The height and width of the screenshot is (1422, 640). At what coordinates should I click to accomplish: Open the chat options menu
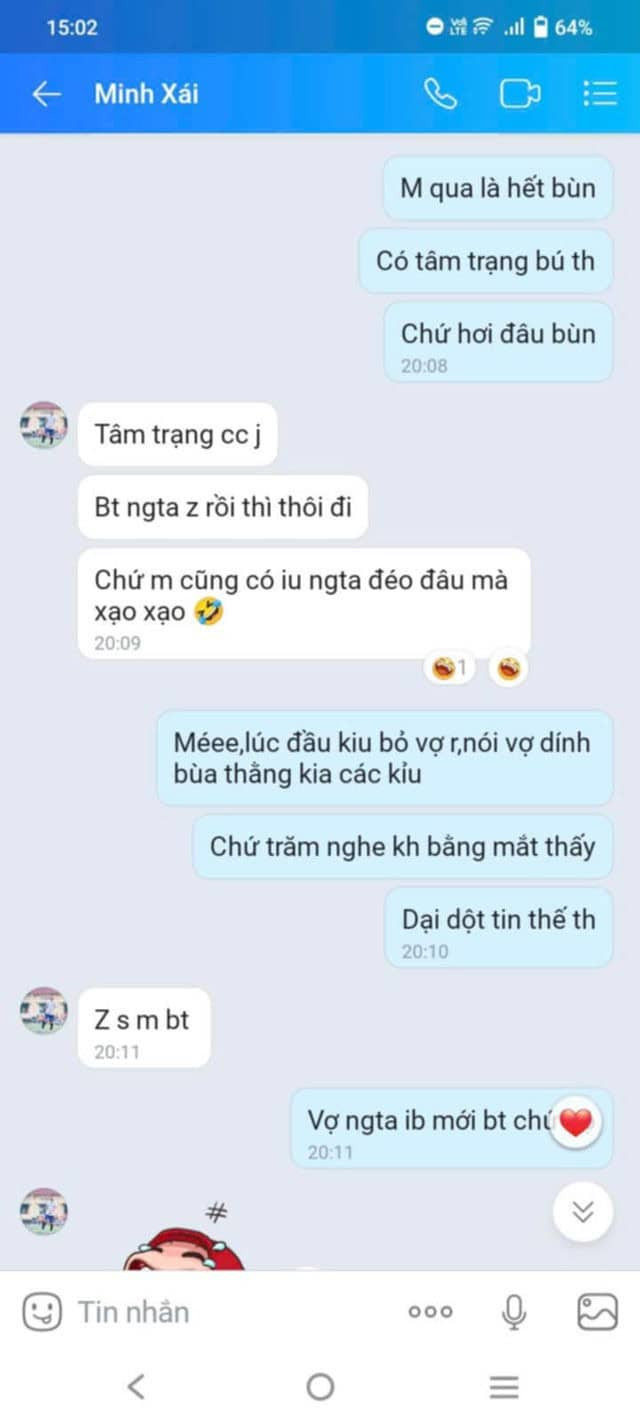tap(599, 94)
